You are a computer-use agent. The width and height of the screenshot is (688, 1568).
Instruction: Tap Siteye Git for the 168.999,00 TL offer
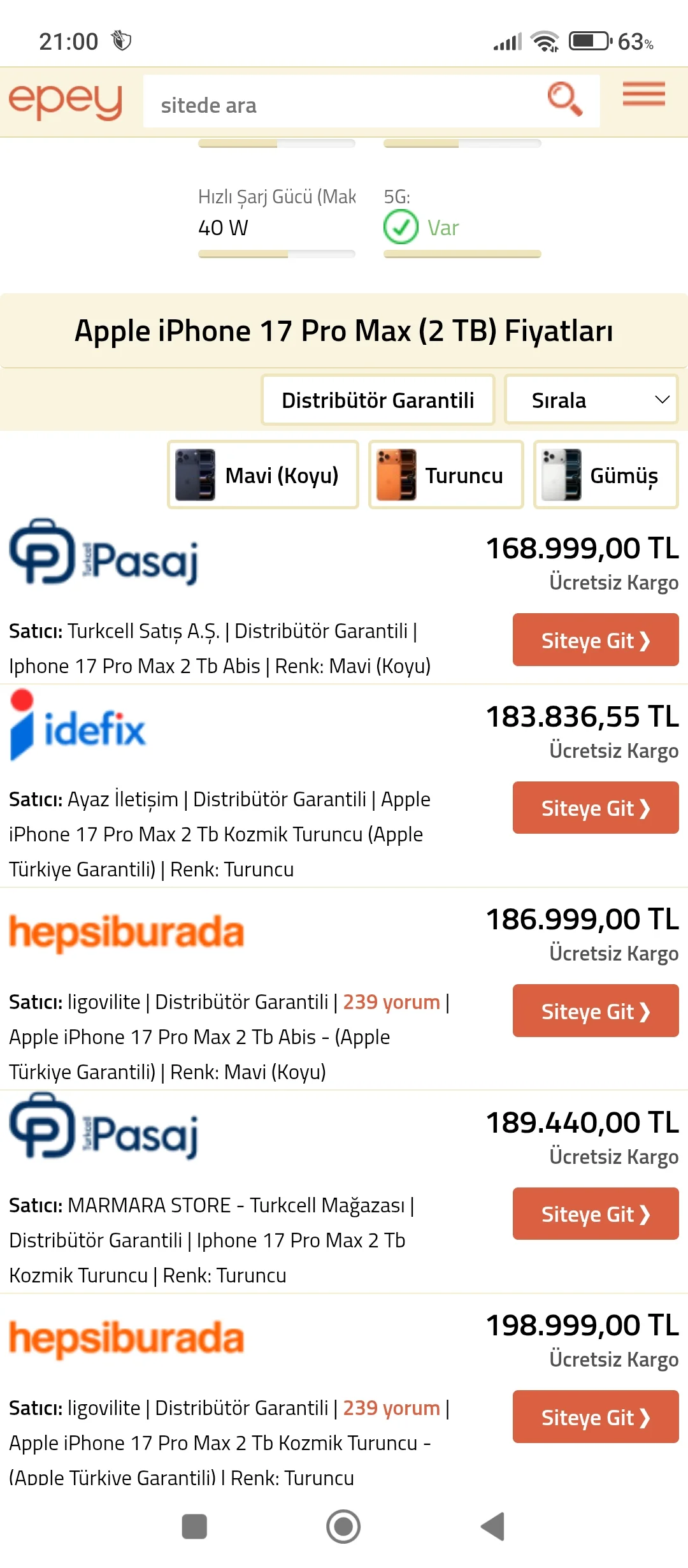[595, 640]
